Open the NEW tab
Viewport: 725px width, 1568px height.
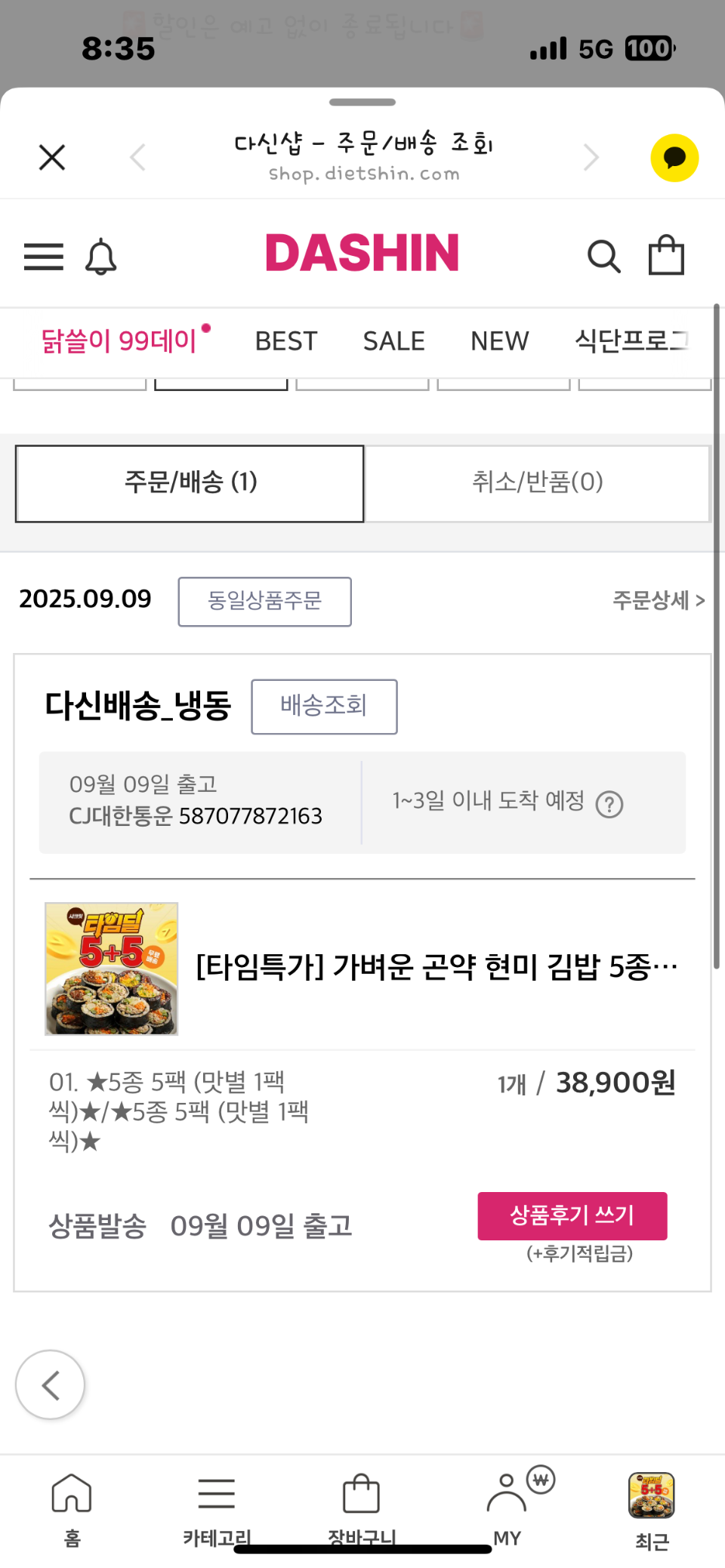pyautogui.click(x=499, y=341)
